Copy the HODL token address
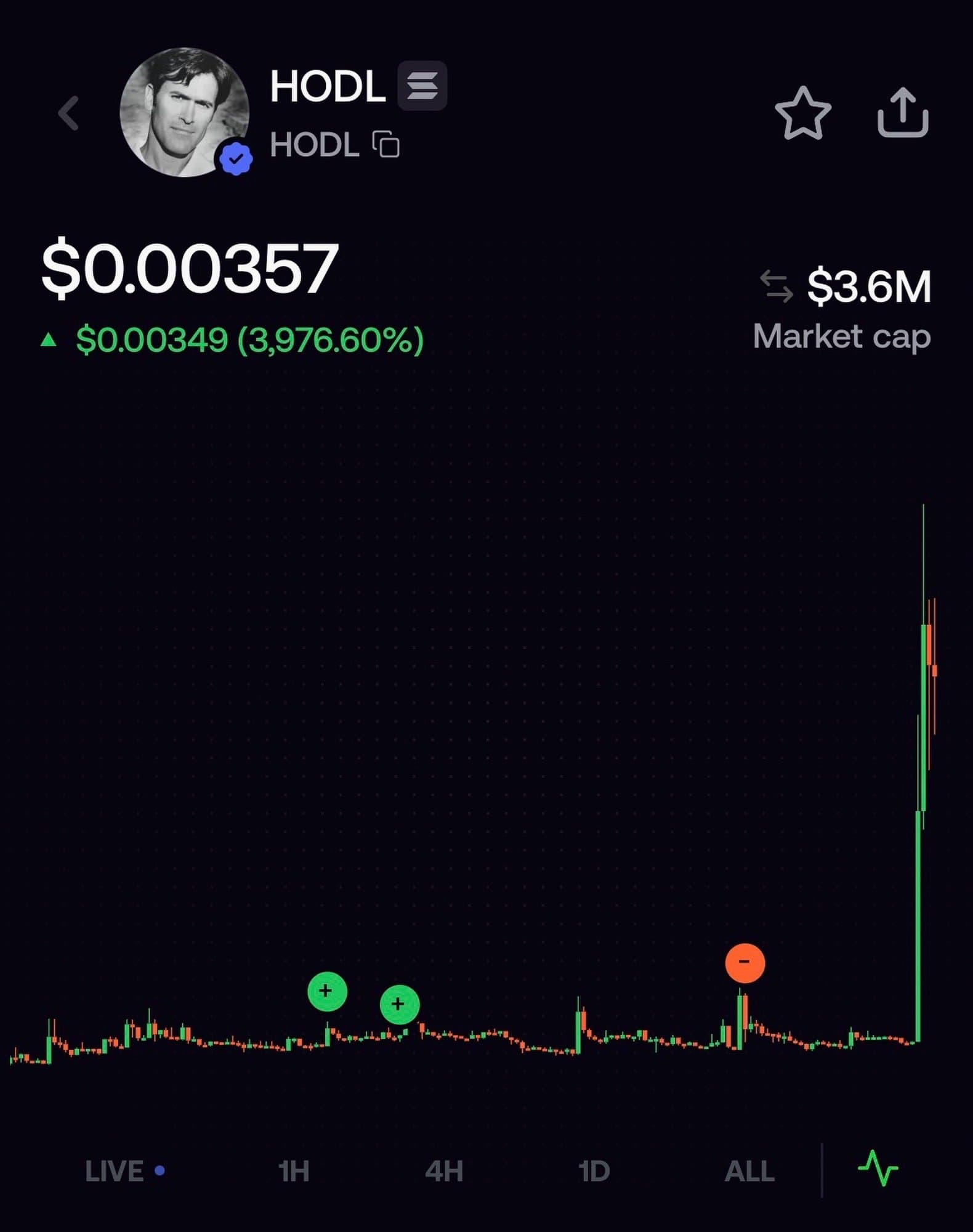The height and width of the screenshot is (1232, 973). point(386,145)
